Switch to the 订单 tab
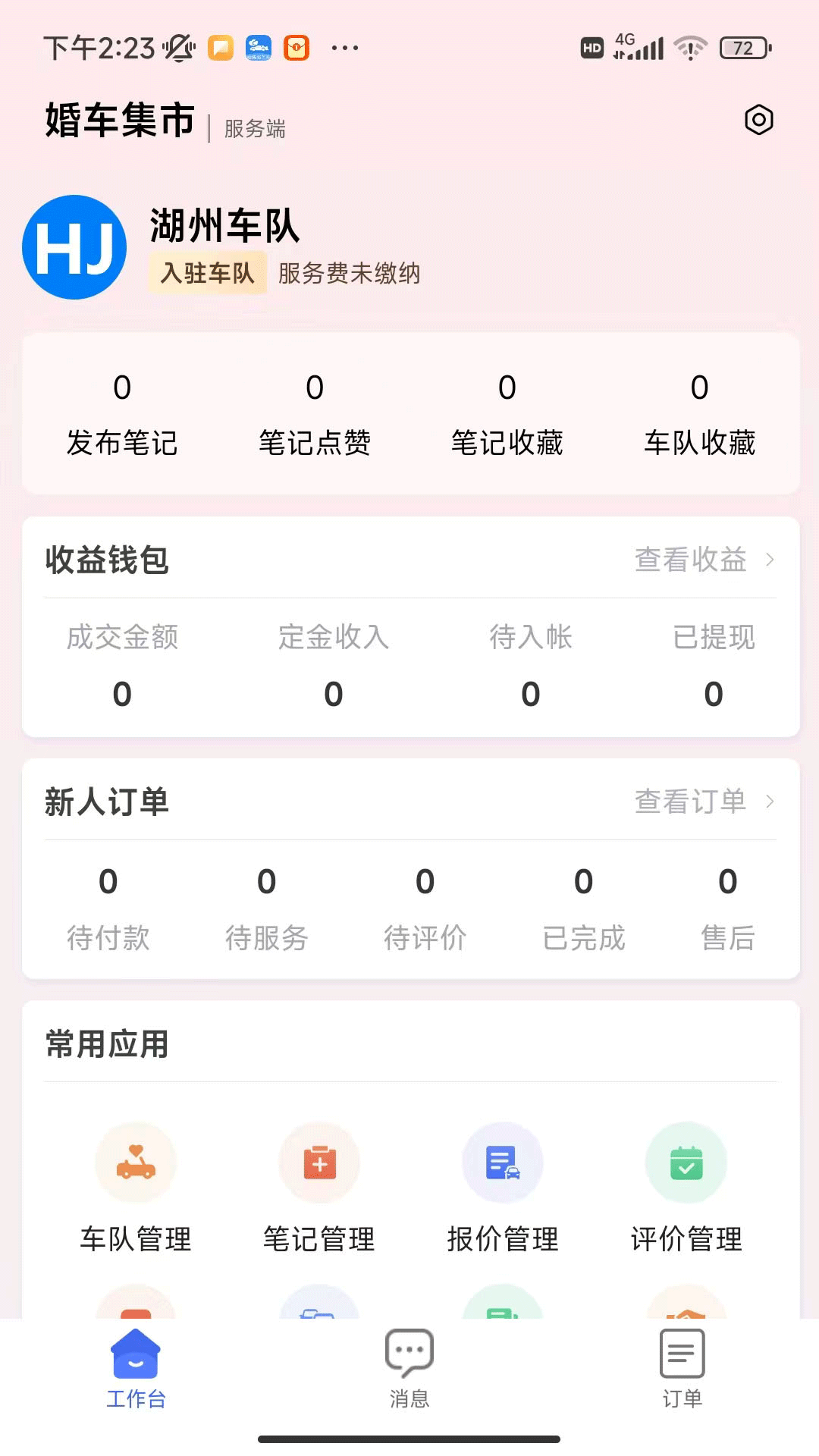 coord(682,1369)
